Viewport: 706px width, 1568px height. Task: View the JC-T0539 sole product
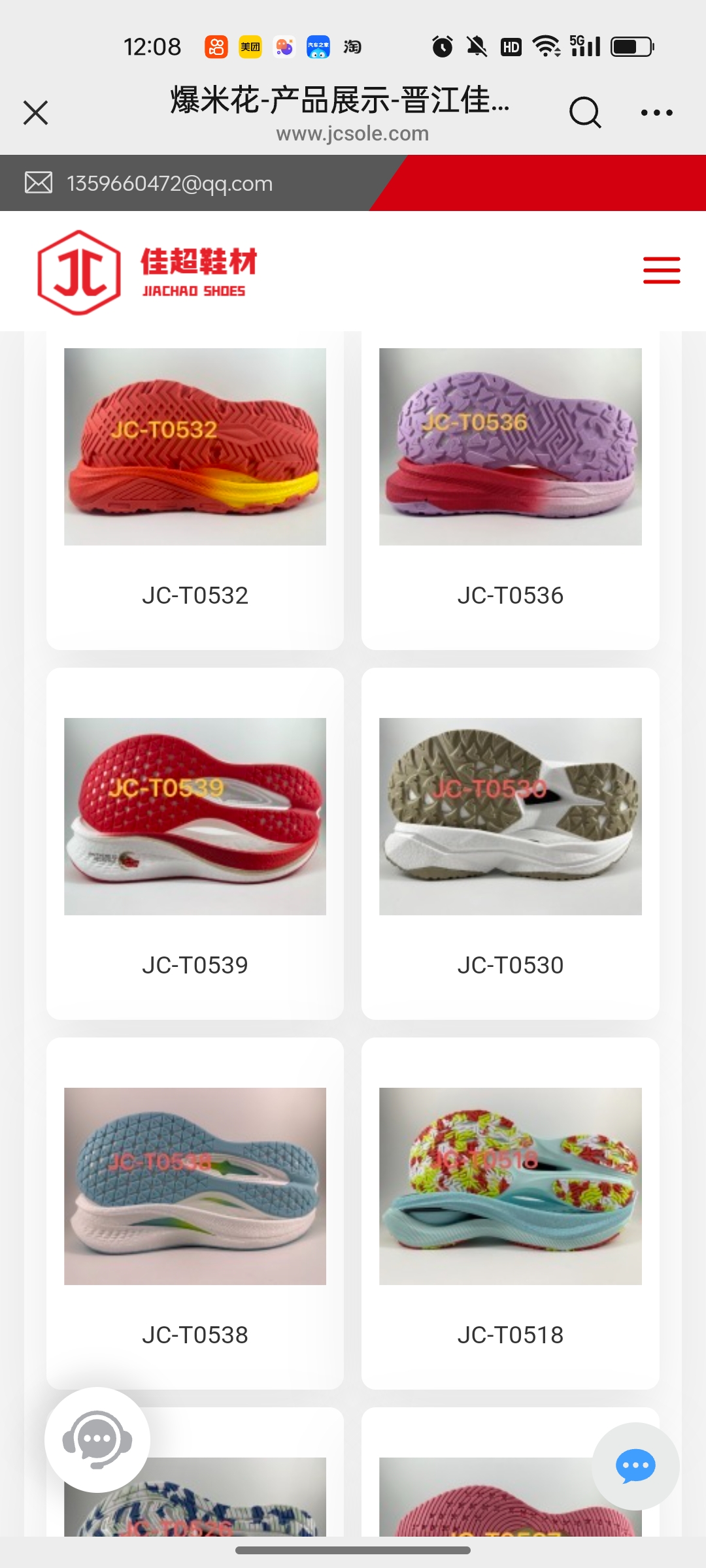[x=195, y=817]
